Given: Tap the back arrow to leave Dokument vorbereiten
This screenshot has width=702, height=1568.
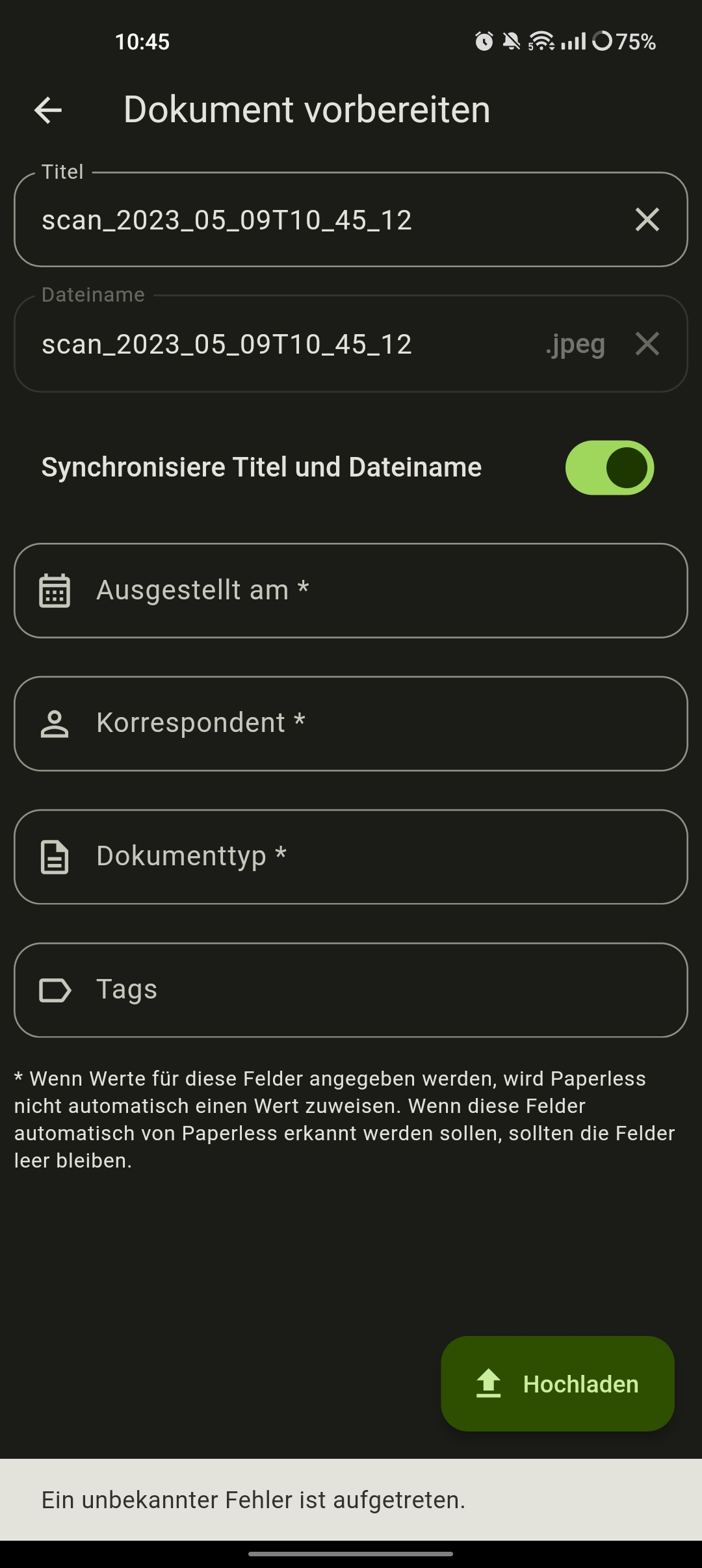Looking at the screenshot, I should click(x=47, y=111).
